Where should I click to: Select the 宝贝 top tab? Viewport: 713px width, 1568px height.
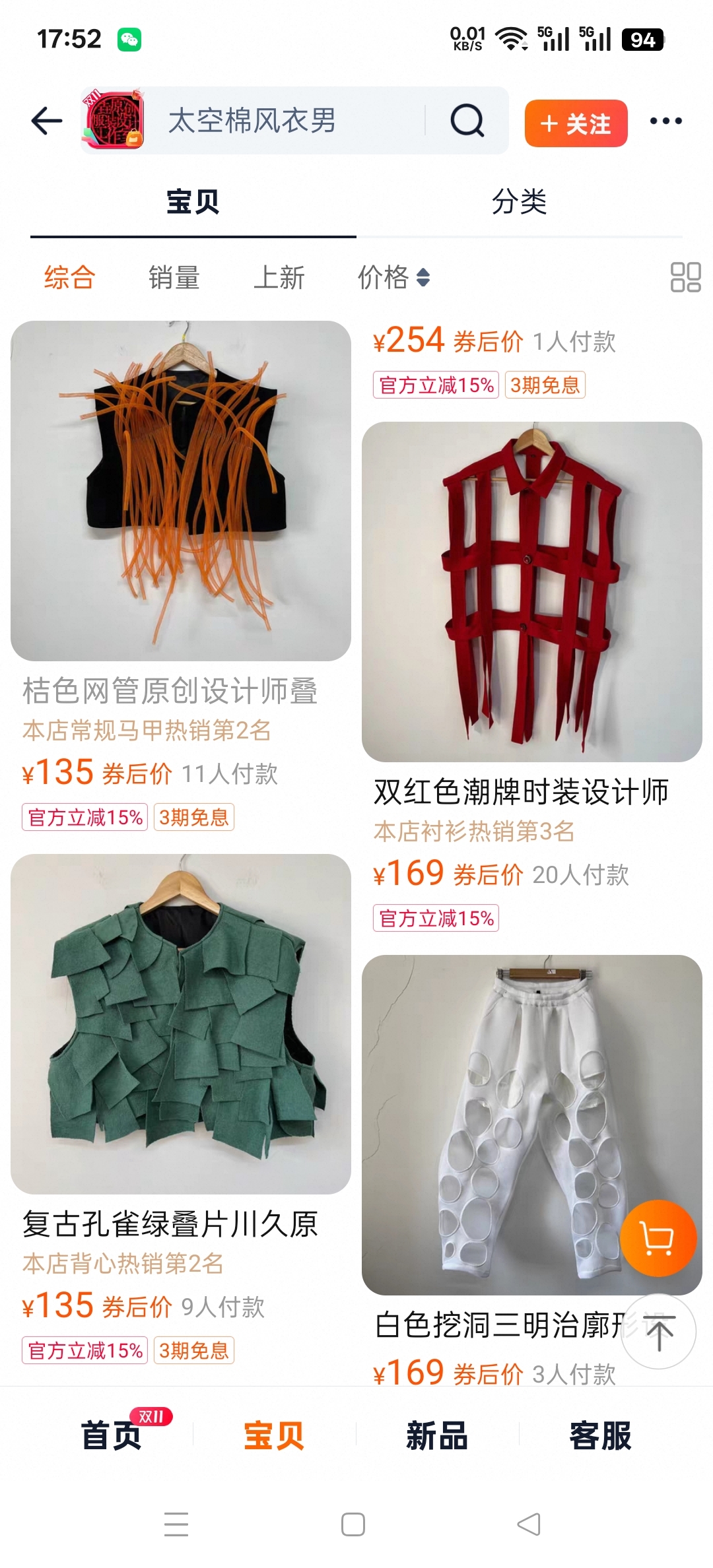tap(193, 202)
